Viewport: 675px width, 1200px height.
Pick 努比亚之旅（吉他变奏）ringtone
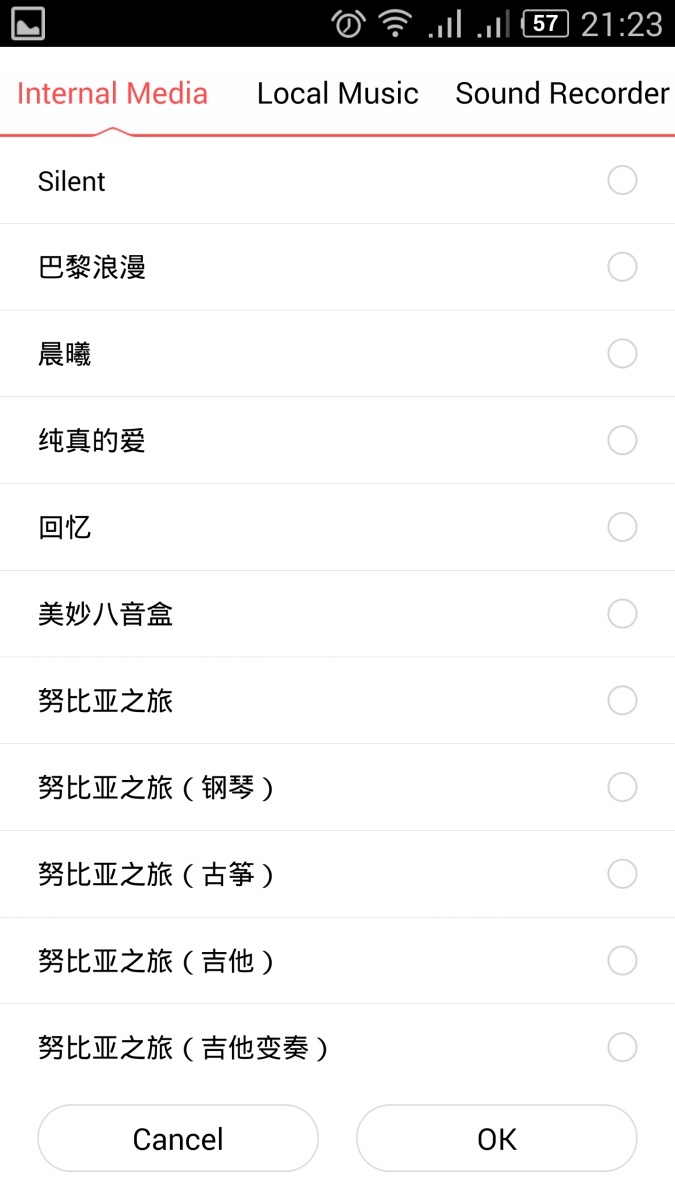pos(337,1048)
